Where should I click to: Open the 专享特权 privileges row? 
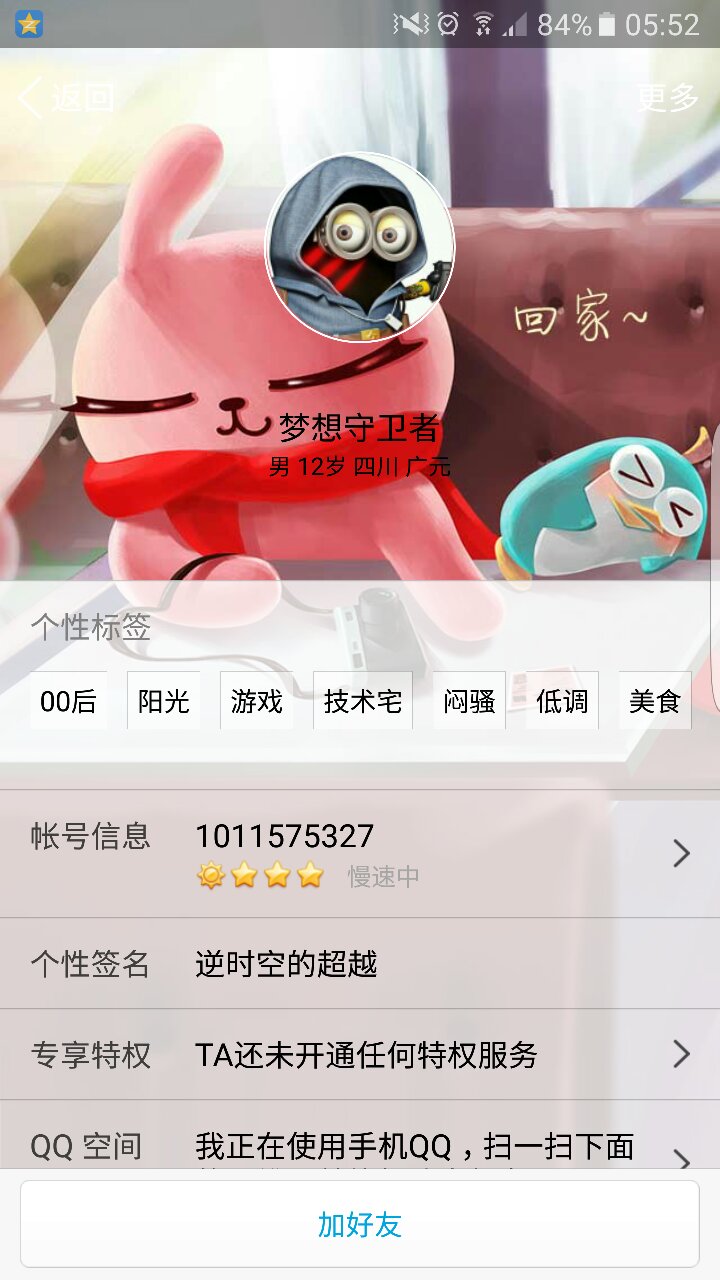point(360,1054)
